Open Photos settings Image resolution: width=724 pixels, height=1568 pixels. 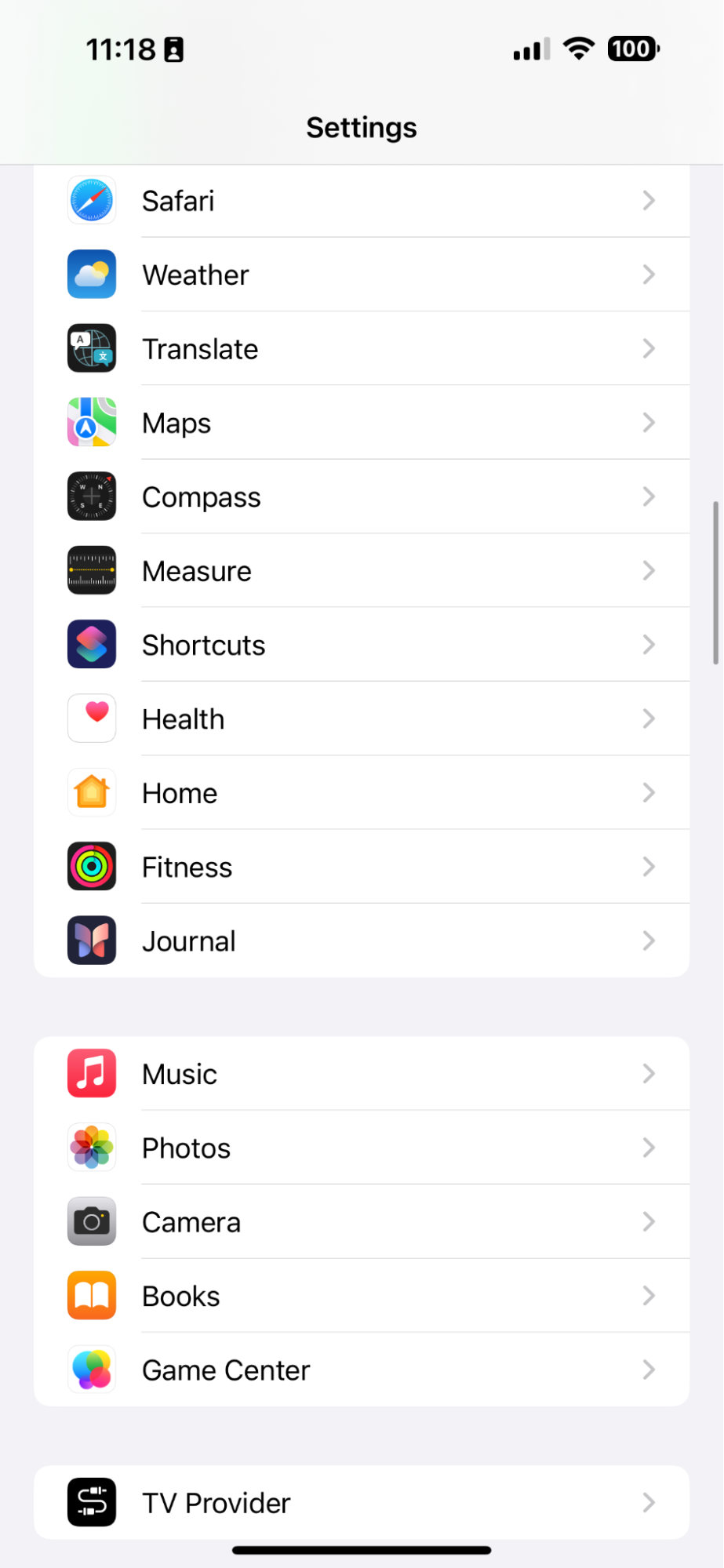pyautogui.click(x=361, y=1148)
